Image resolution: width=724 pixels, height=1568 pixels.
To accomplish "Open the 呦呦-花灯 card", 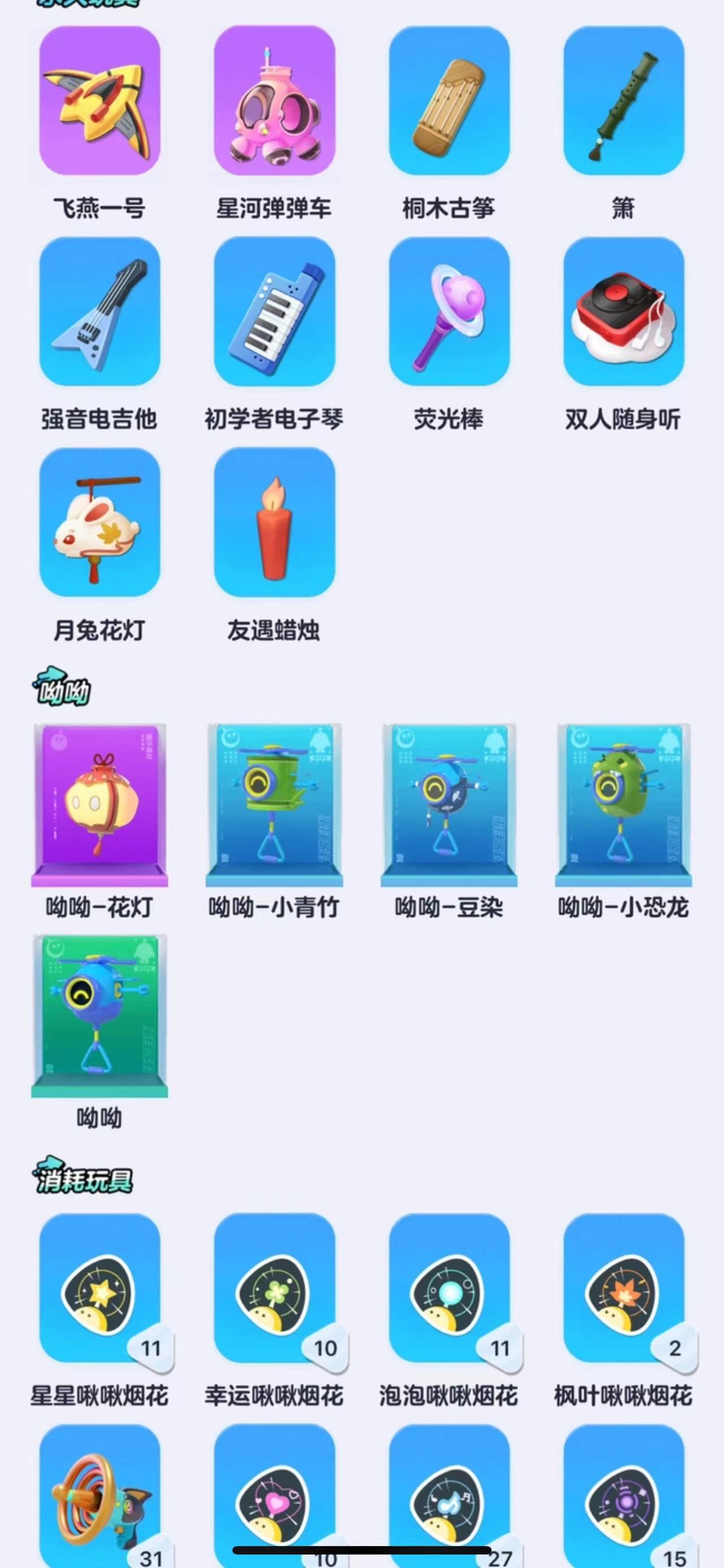I will click(x=99, y=805).
